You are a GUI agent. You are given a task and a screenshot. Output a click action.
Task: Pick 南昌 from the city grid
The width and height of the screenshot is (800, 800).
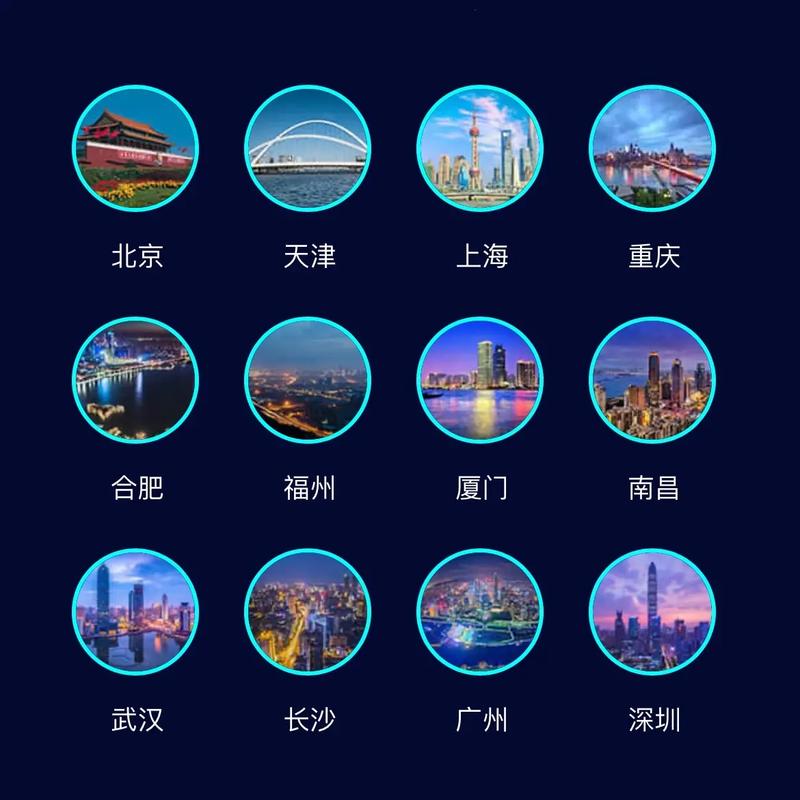pos(652,380)
